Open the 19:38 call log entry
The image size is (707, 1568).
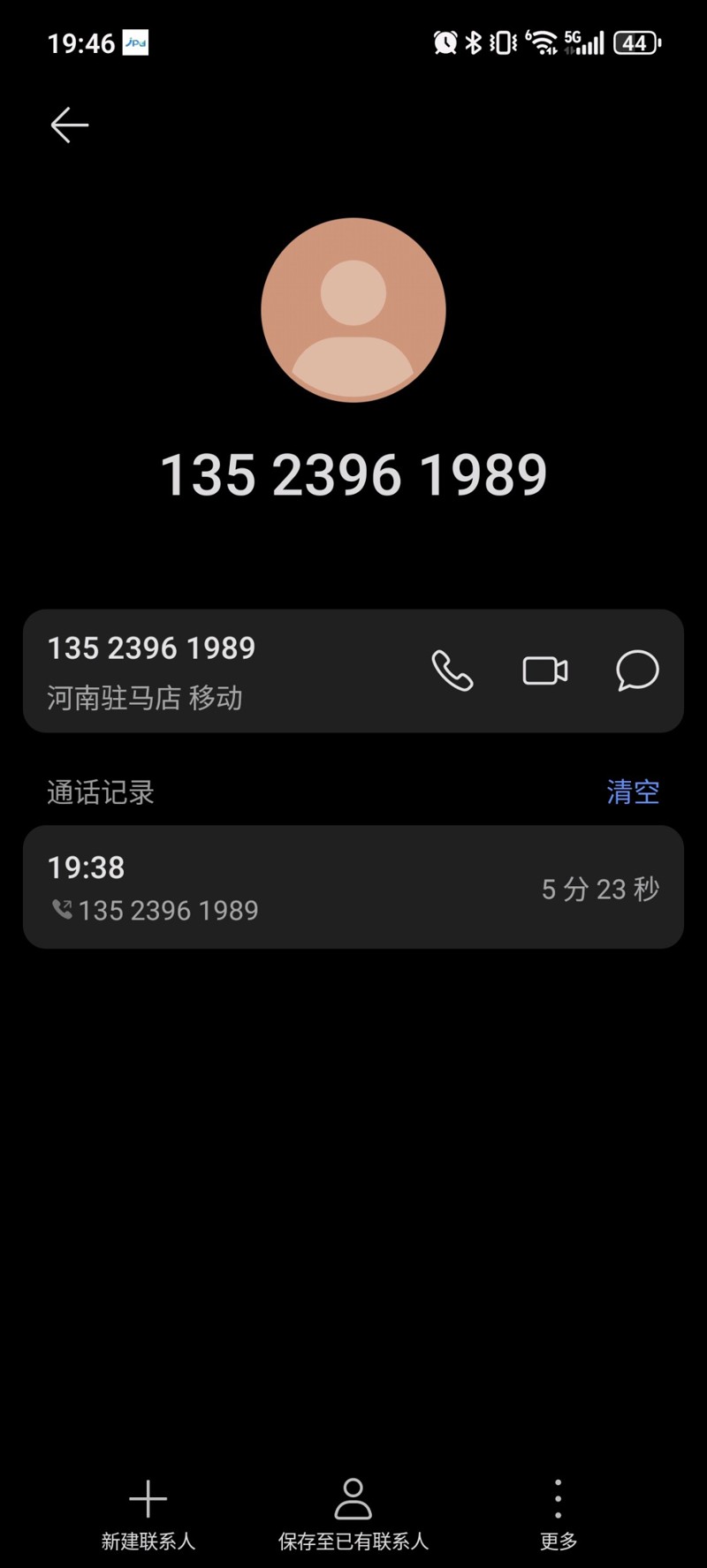click(x=353, y=887)
